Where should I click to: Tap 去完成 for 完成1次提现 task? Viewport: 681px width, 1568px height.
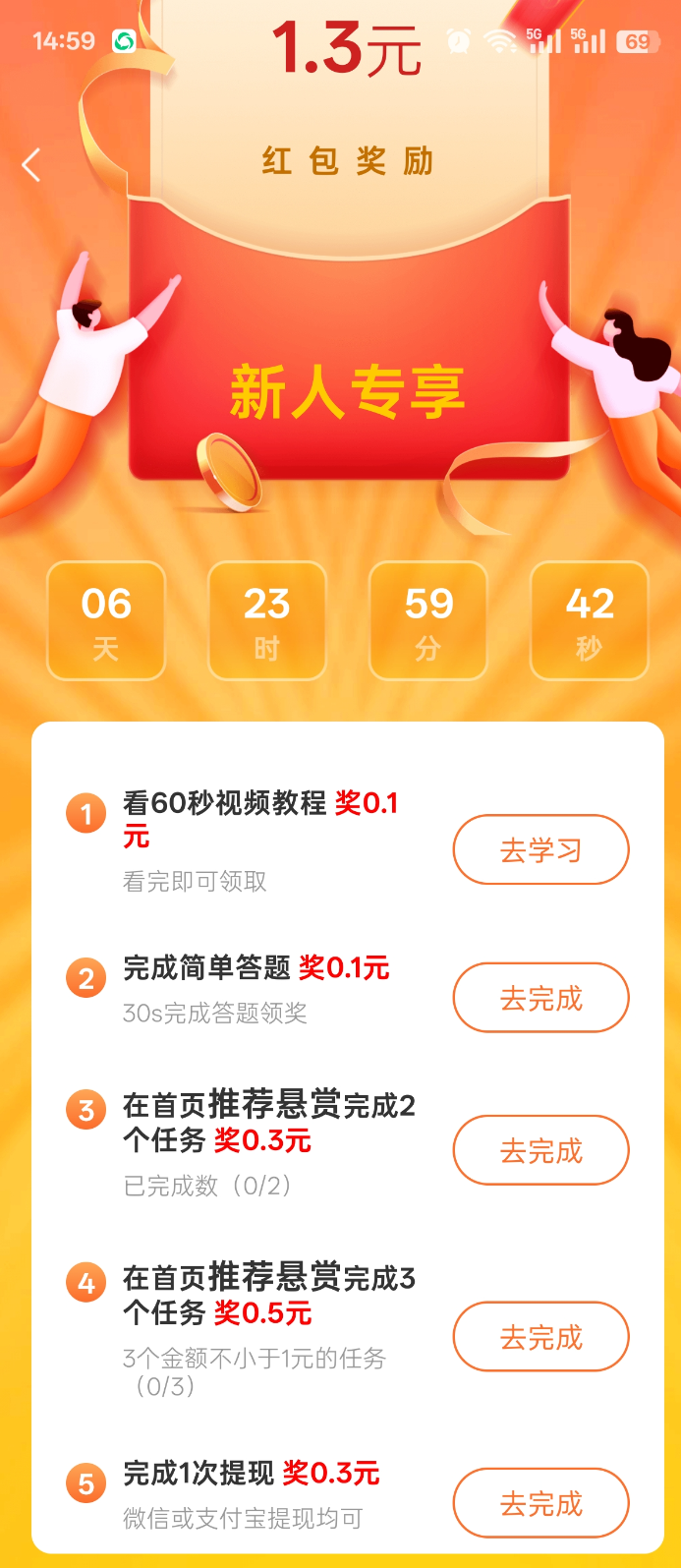coord(540,1503)
